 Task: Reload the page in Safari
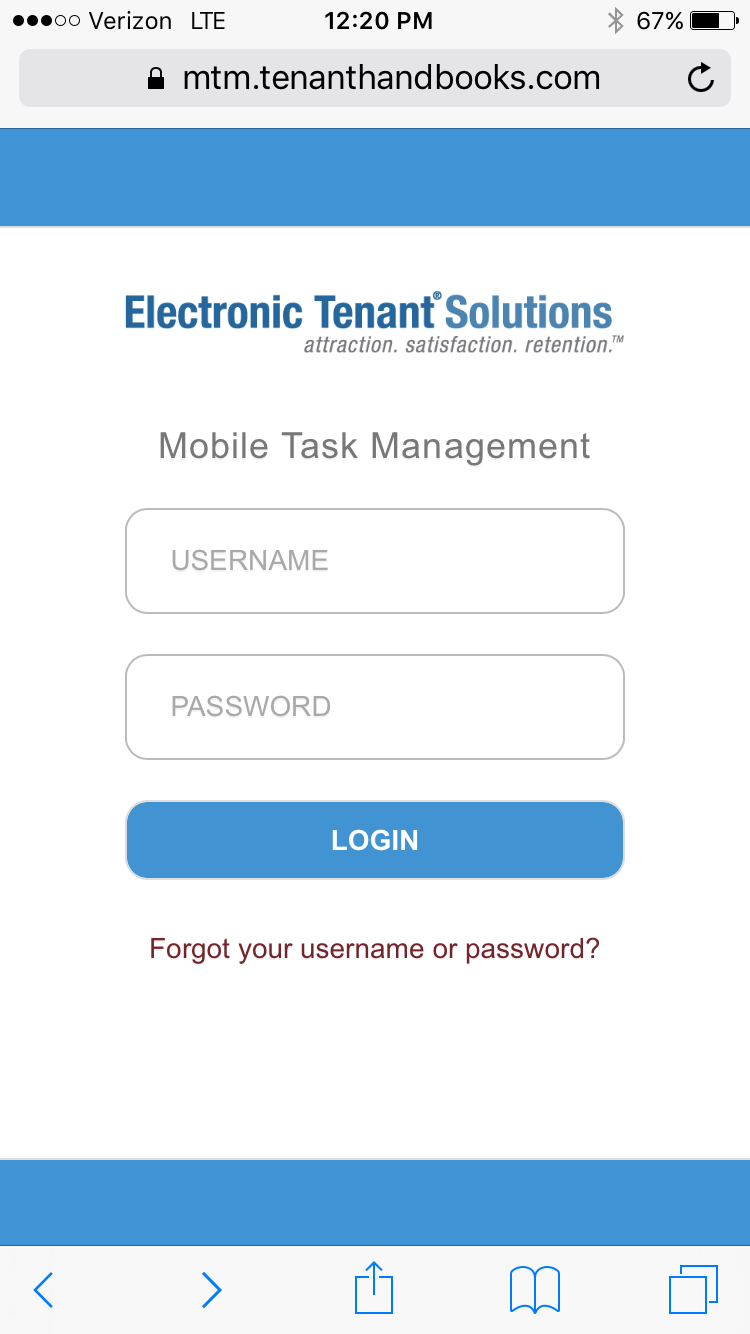[x=701, y=78]
